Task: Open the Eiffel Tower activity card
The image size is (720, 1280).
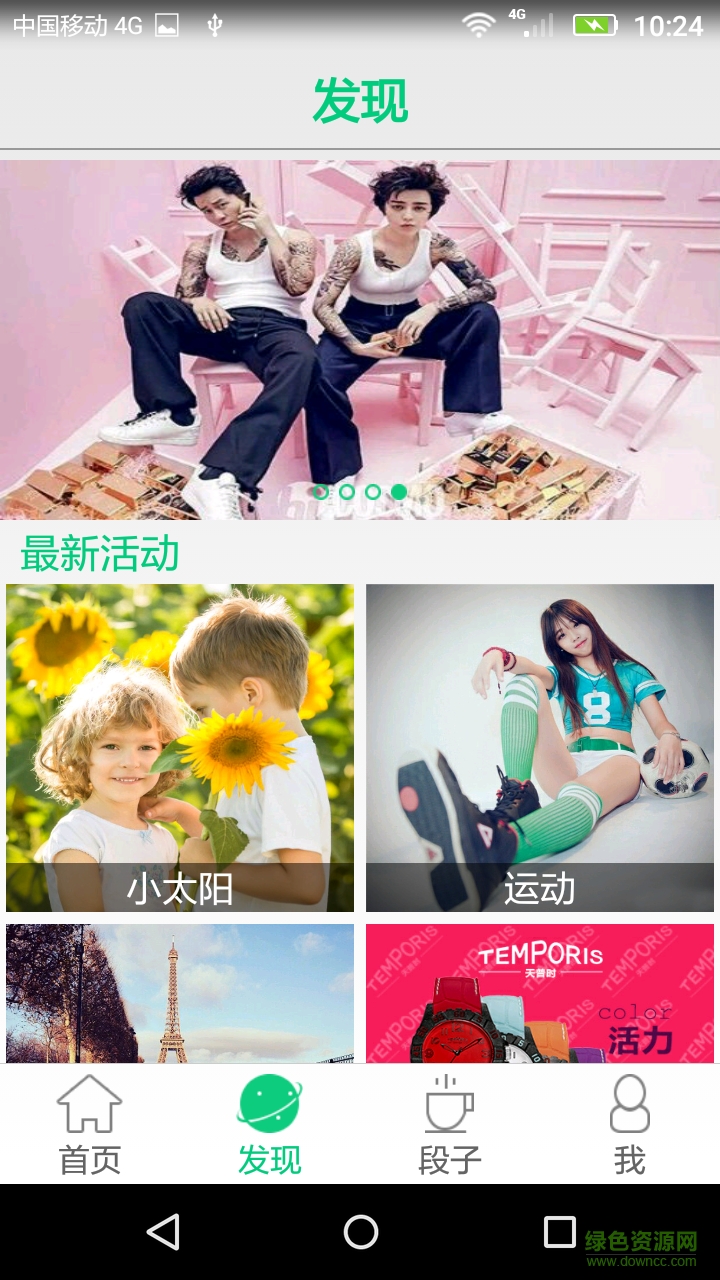Action: pos(180,993)
